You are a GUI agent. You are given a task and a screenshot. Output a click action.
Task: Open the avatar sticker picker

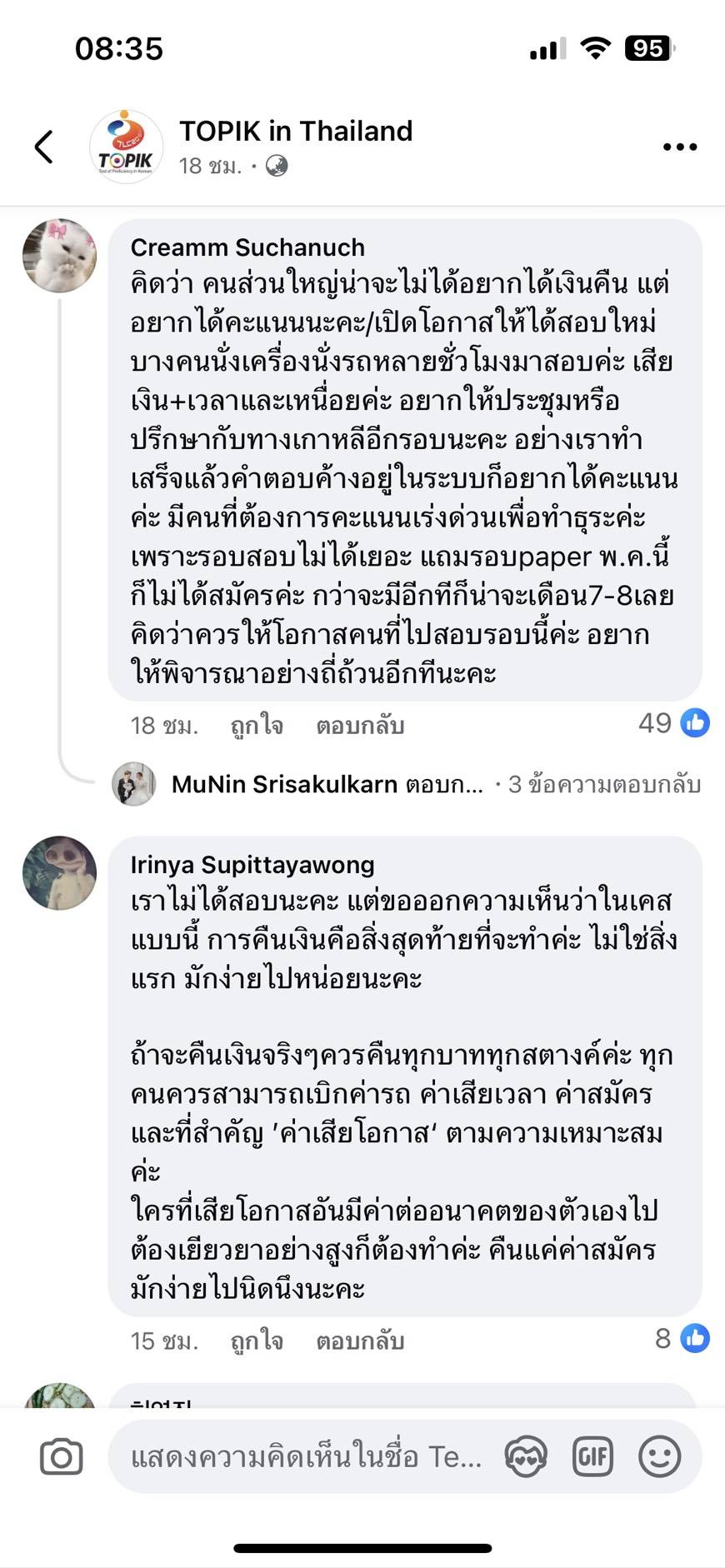(x=526, y=1457)
